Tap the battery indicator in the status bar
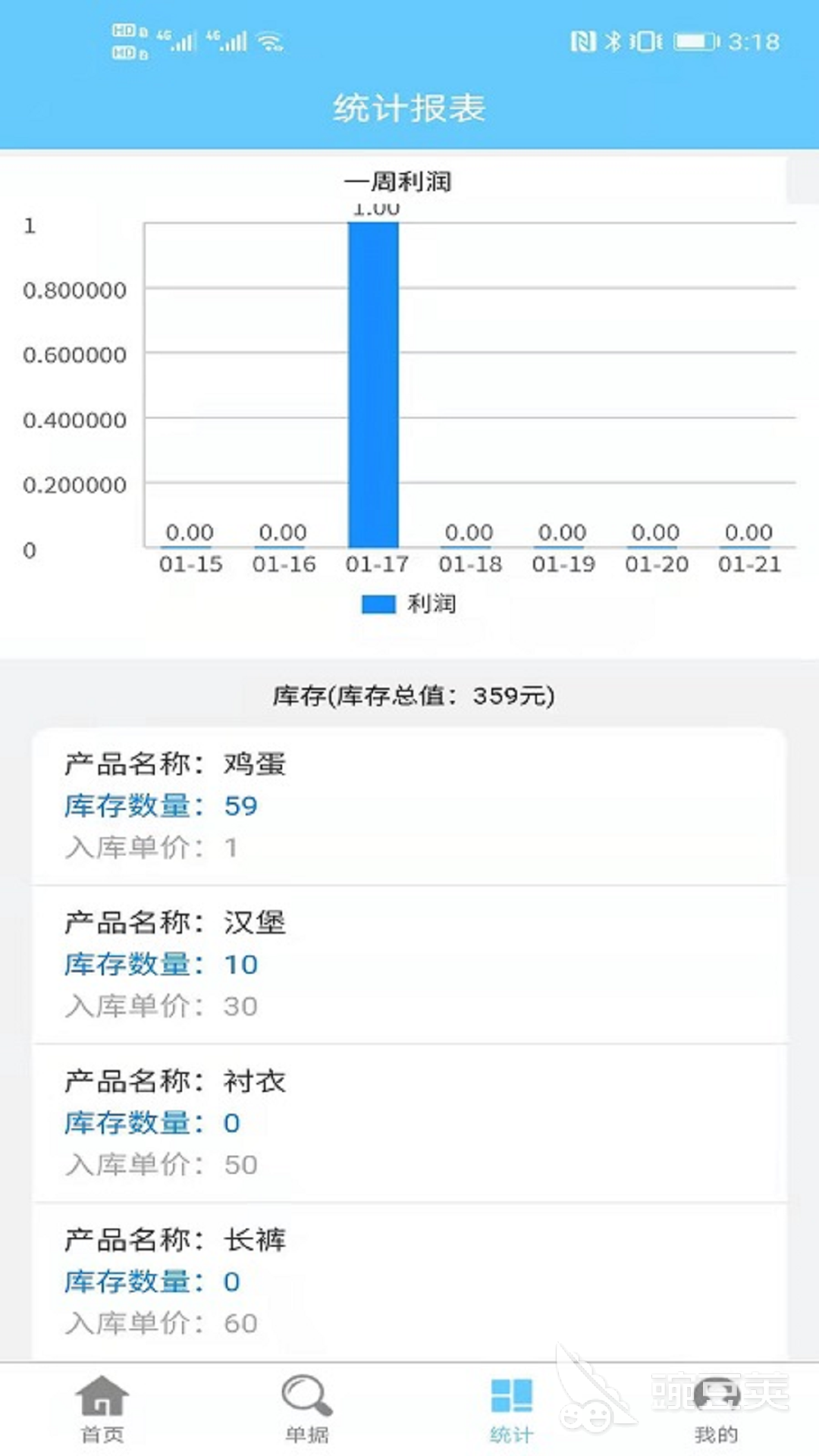This screenshot has height=1456, width=819. point(695,42)
